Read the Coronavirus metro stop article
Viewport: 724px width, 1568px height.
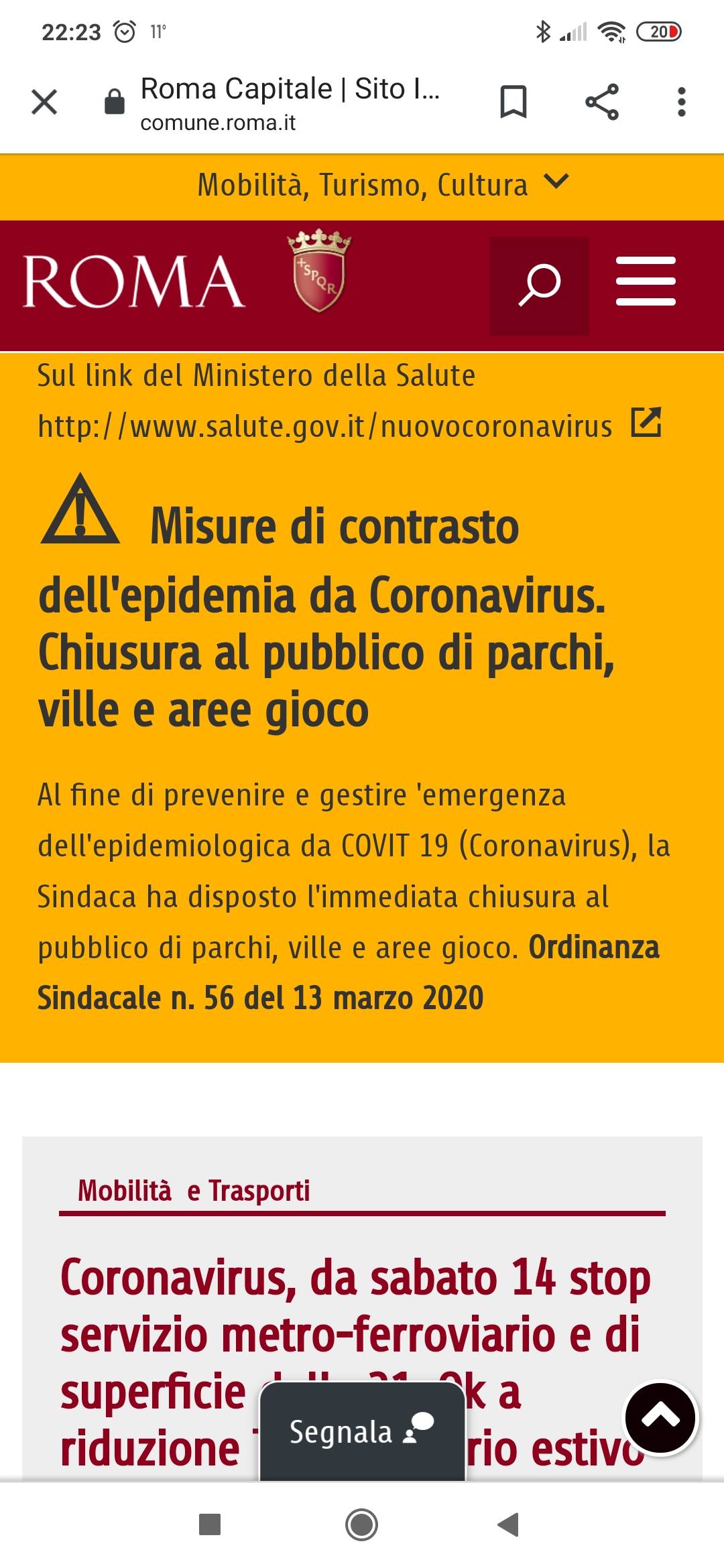coord(355,1362)
